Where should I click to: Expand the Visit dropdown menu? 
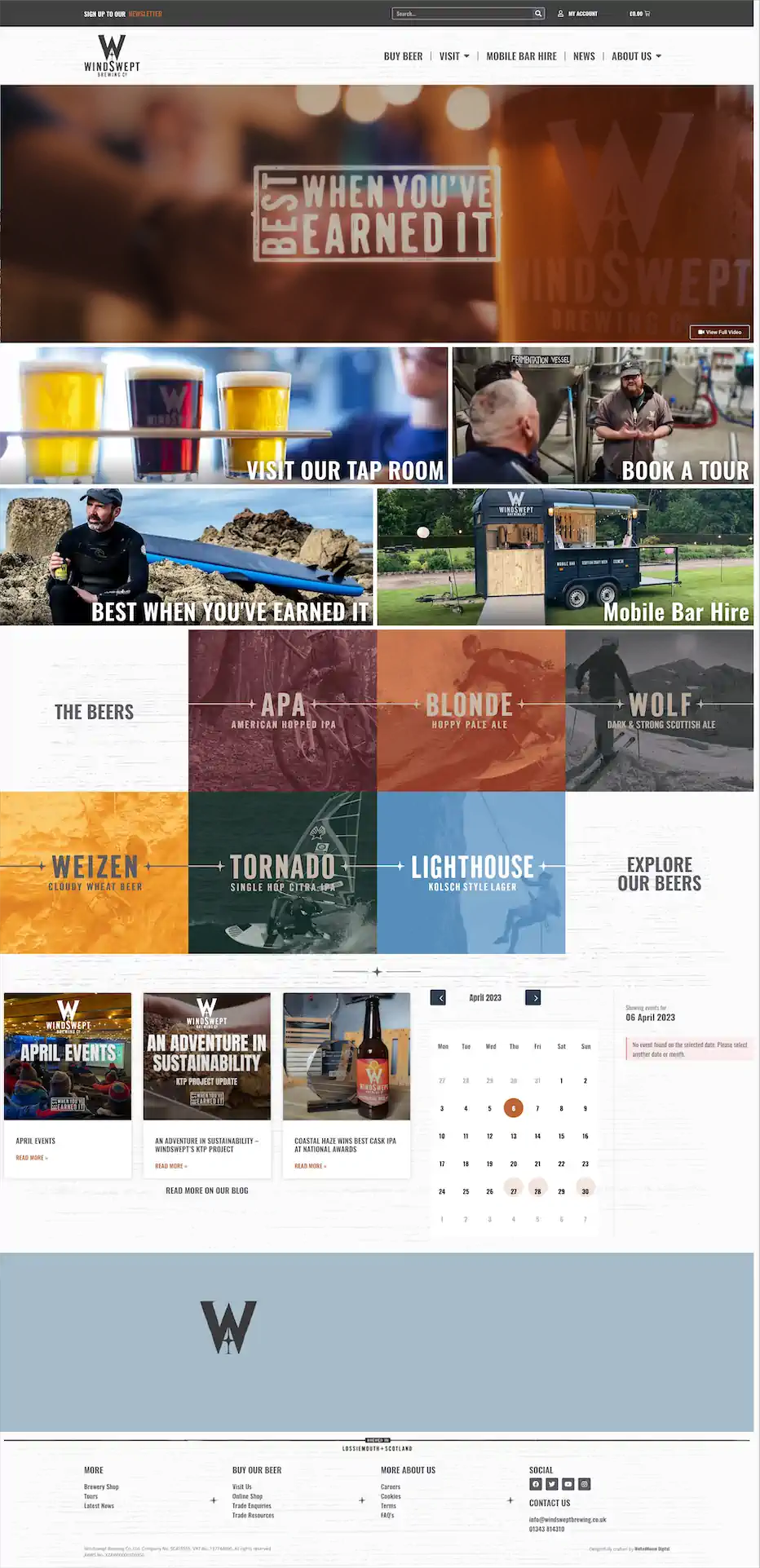point(454,56)
